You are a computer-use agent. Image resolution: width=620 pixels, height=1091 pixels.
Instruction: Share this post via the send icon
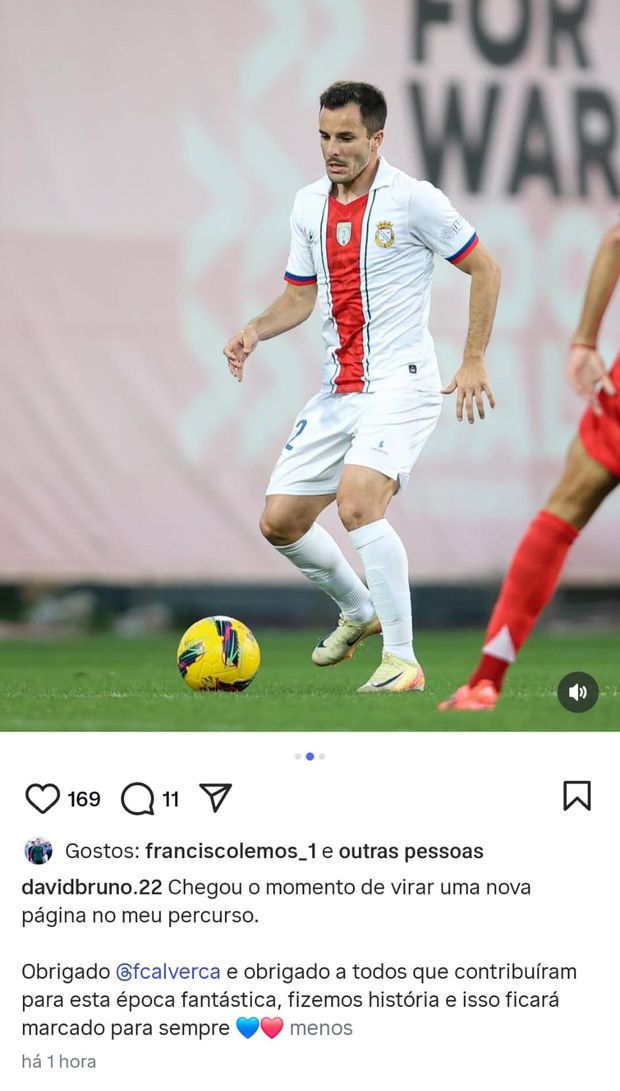coord(215,797)
